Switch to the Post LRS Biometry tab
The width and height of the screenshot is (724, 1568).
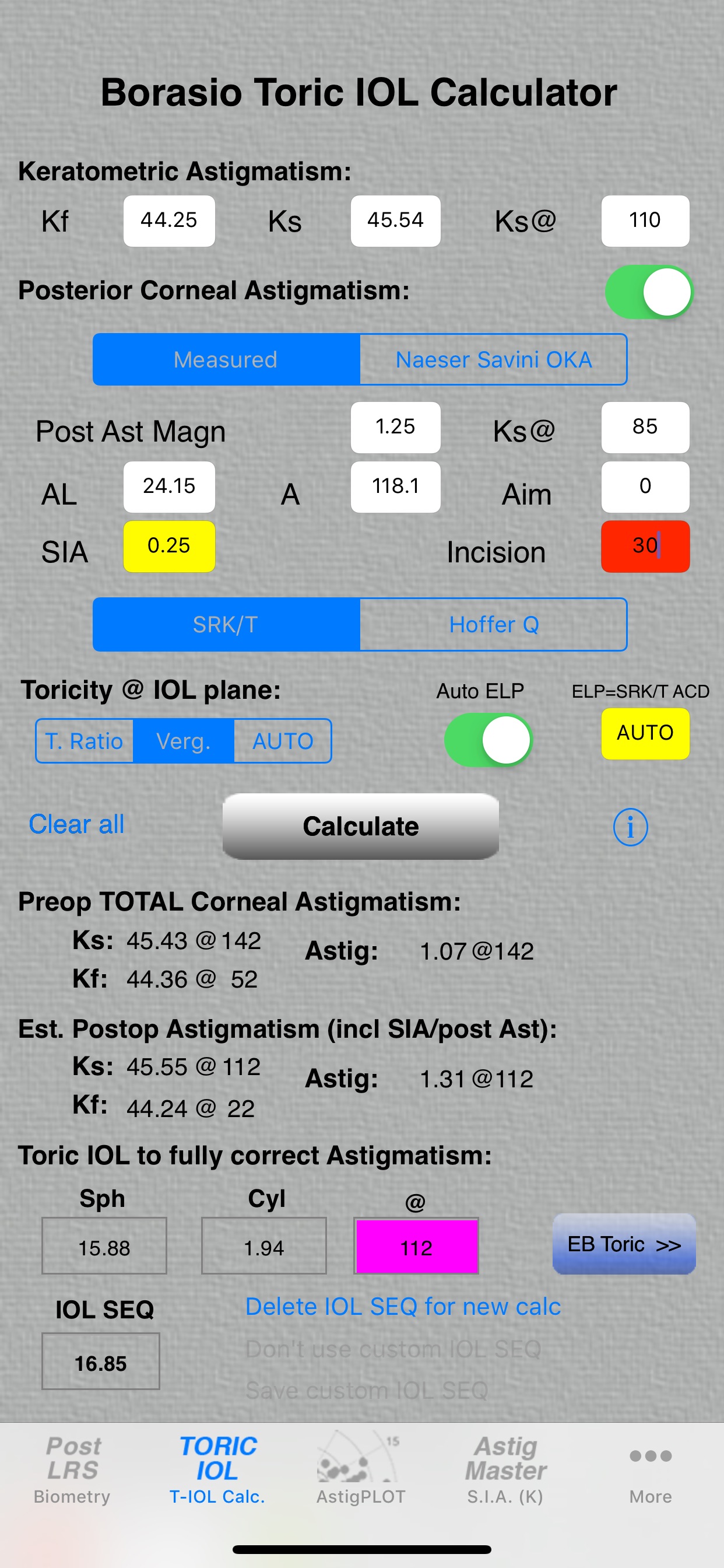pos(72,1469)
